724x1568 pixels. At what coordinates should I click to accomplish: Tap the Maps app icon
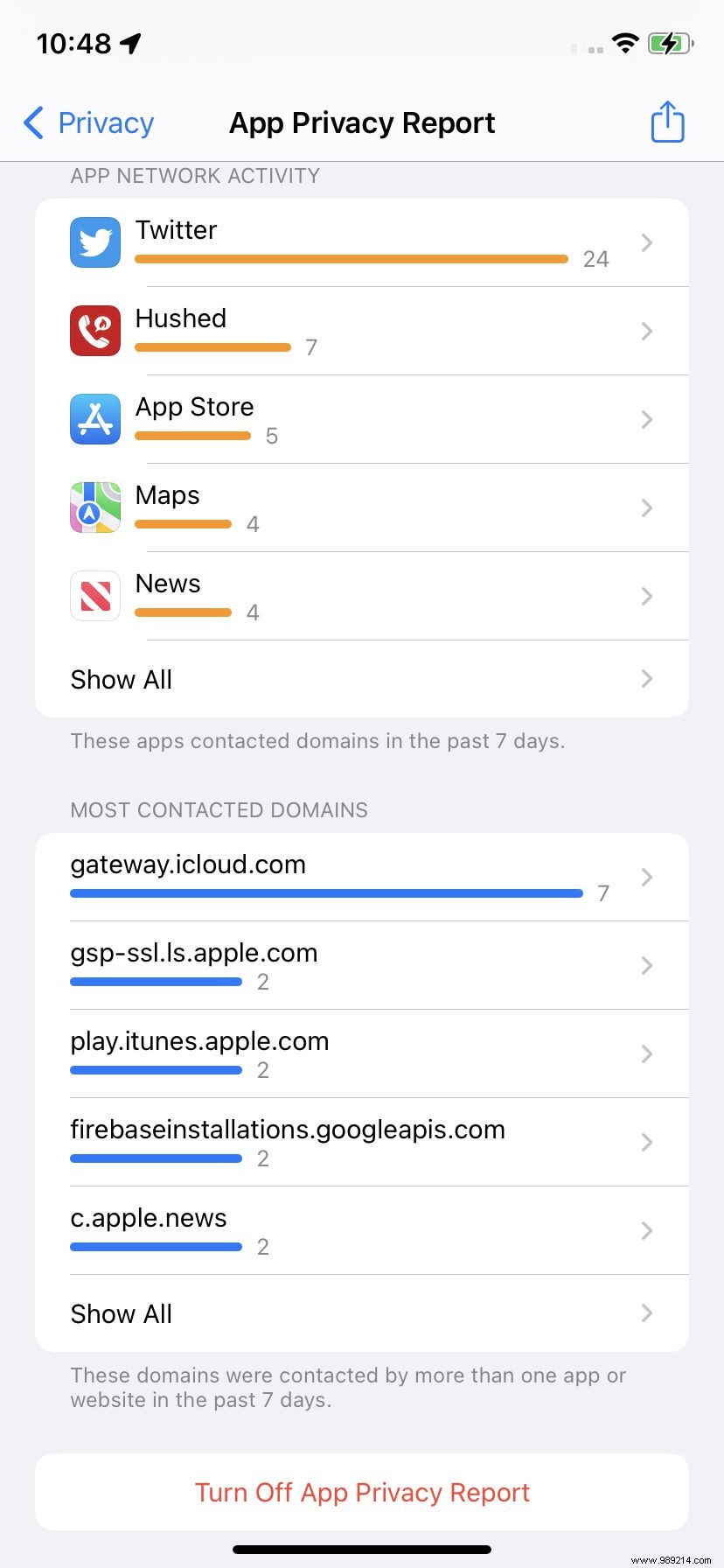94,507
